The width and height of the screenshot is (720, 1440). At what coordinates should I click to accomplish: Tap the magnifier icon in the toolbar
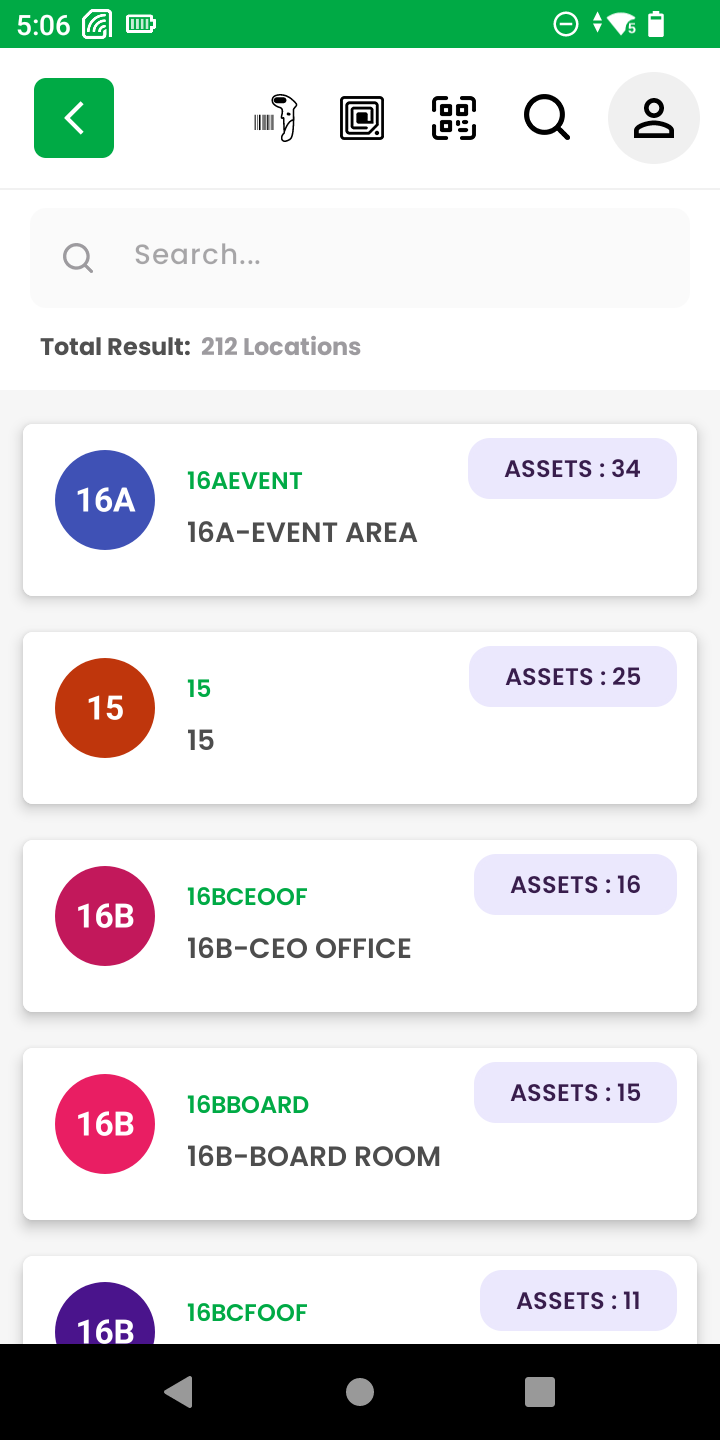tap(547, 118)
